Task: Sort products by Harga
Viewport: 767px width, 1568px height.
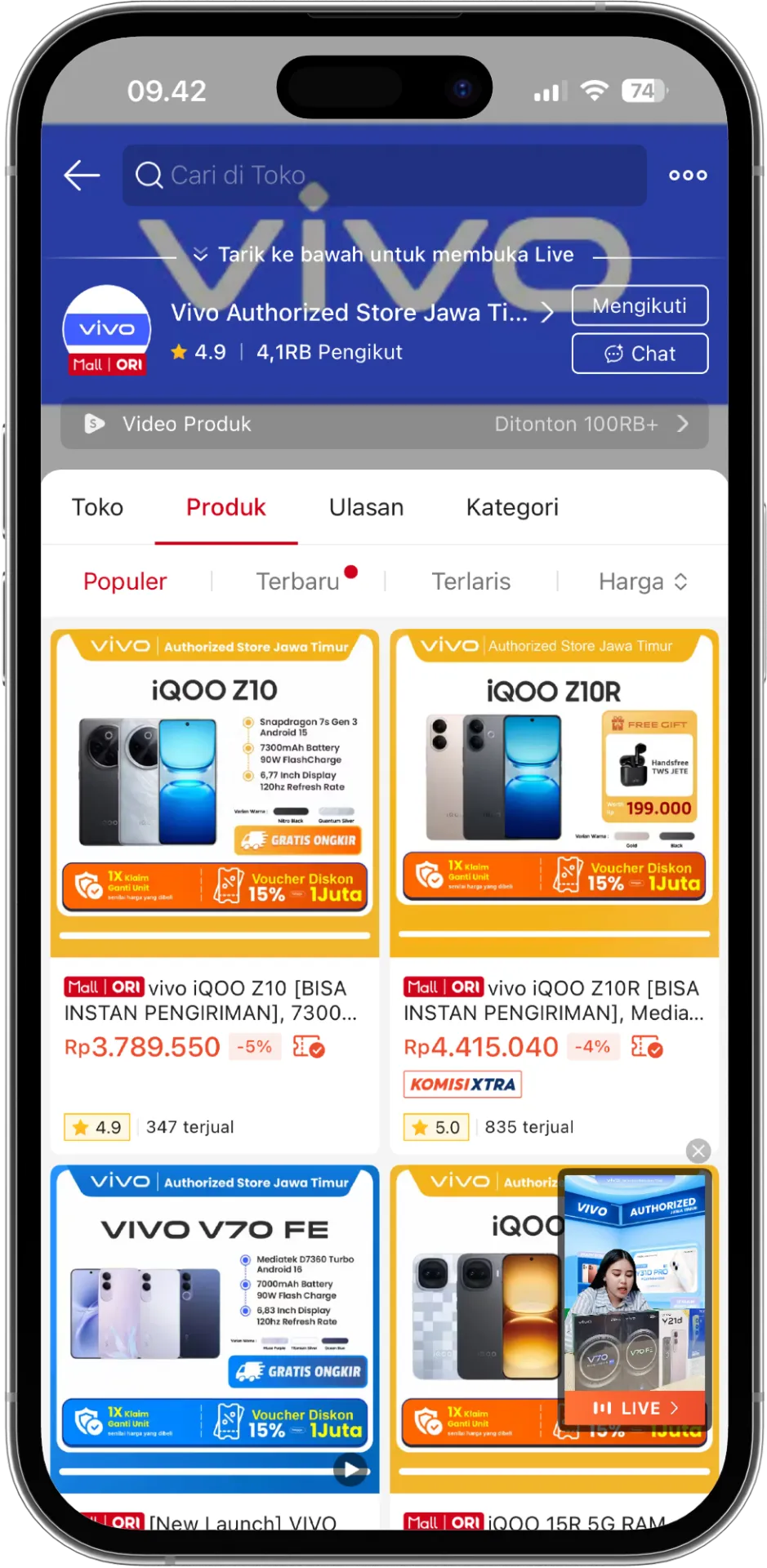Action: (x=642, y=581)
